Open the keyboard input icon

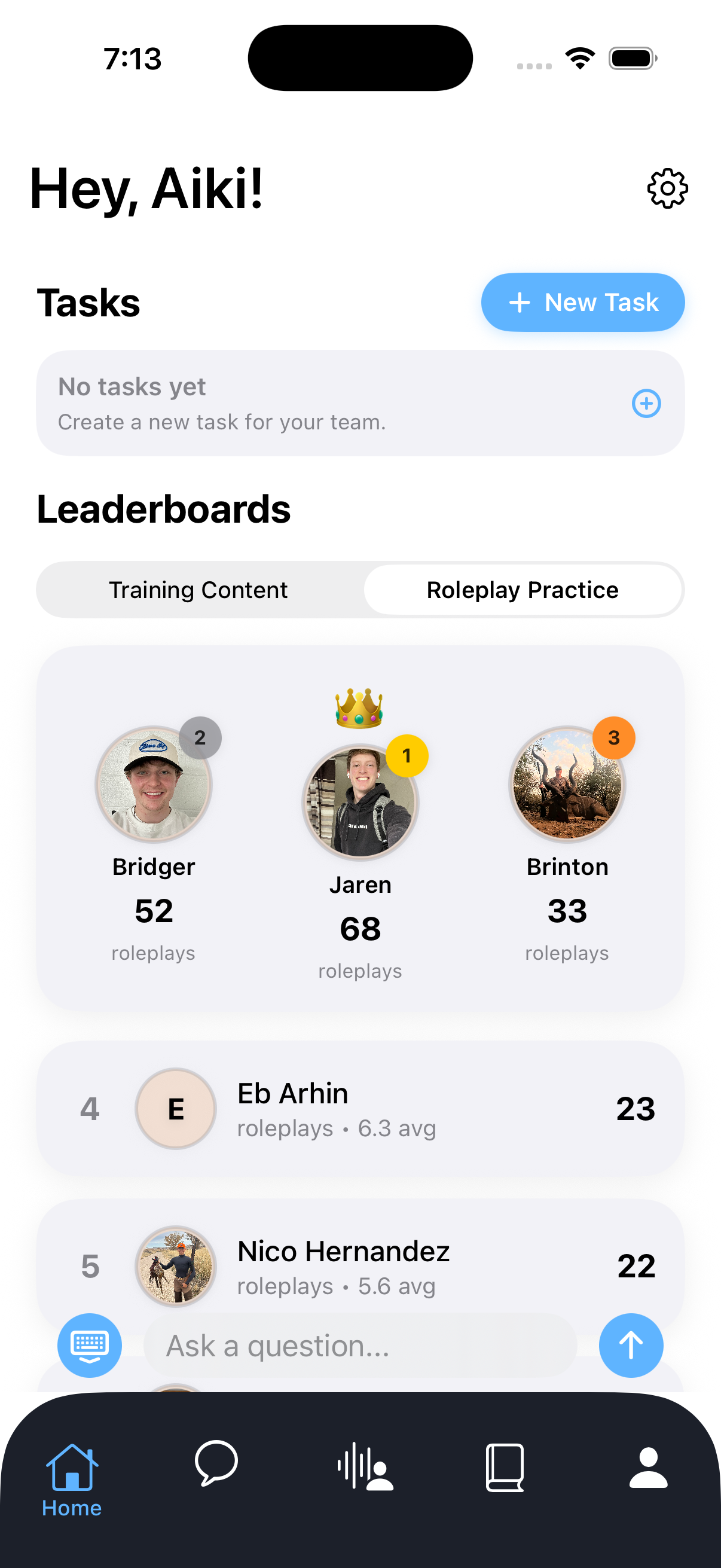pyautogui.click(x=89, y=1345)
